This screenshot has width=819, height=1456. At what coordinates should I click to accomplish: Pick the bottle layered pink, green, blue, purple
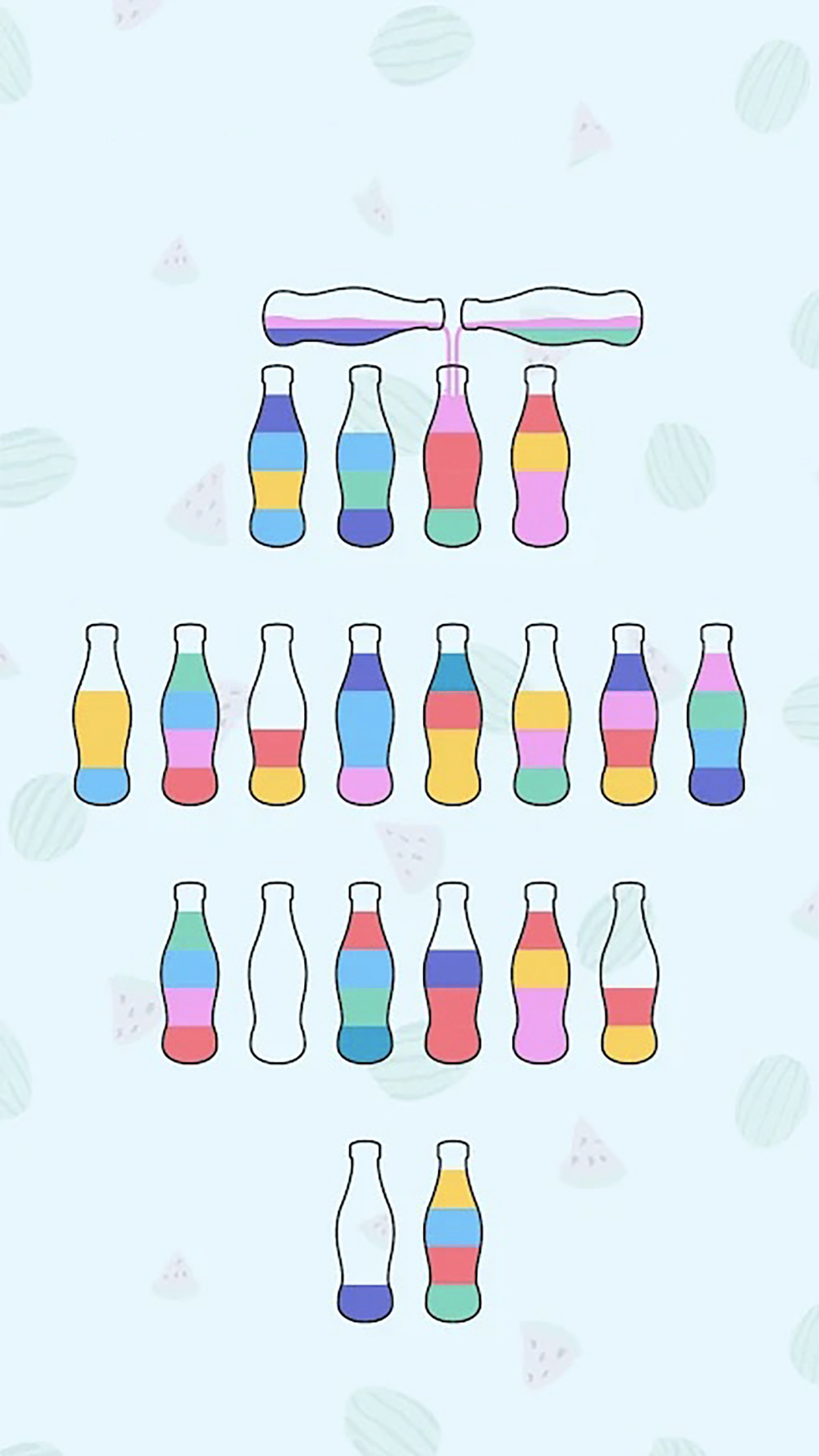click(717, 715)
